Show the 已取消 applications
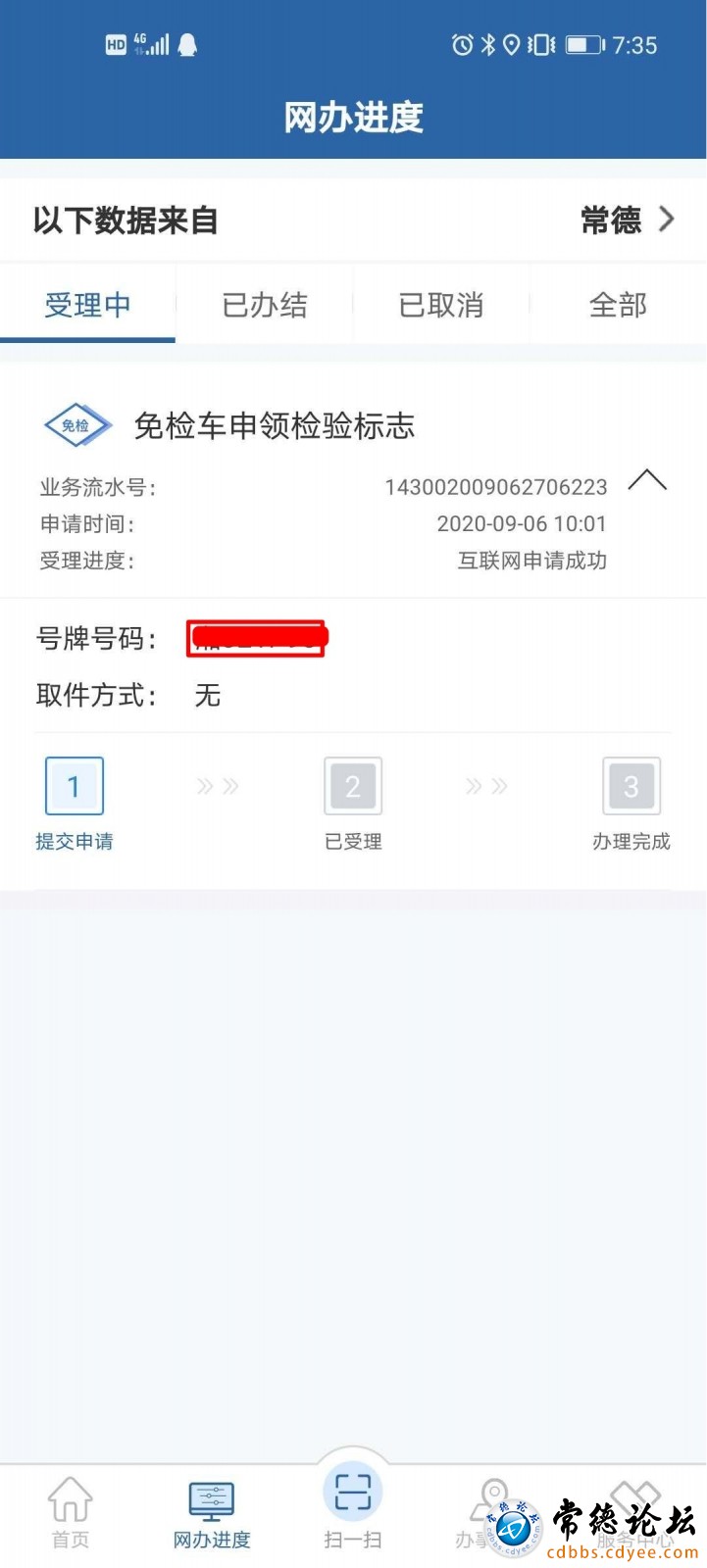Viewport: 707px width, 1568px height. [441, 305]
